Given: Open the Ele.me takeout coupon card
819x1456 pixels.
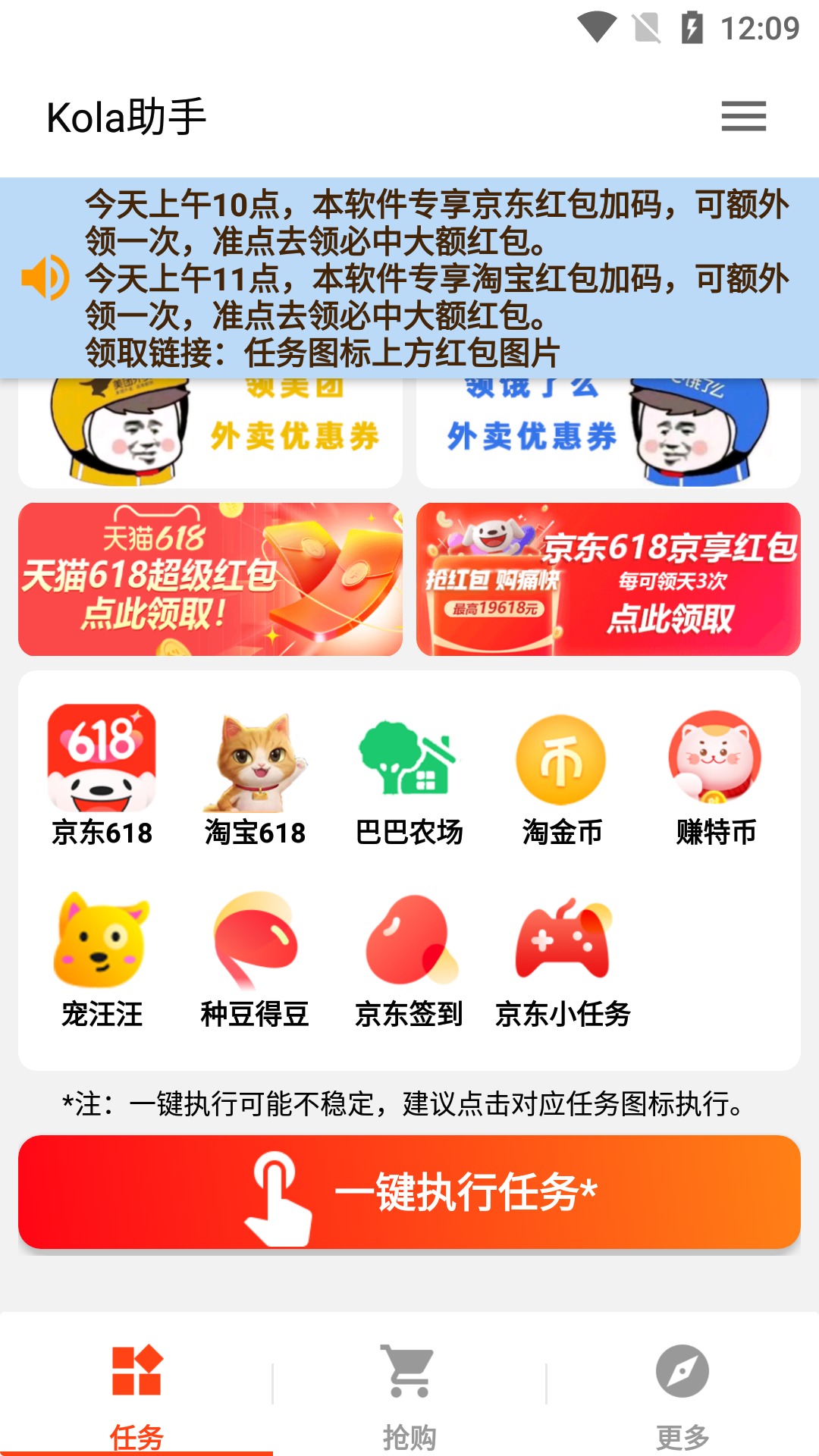Looking at the screenshot, I should [608, 434].
